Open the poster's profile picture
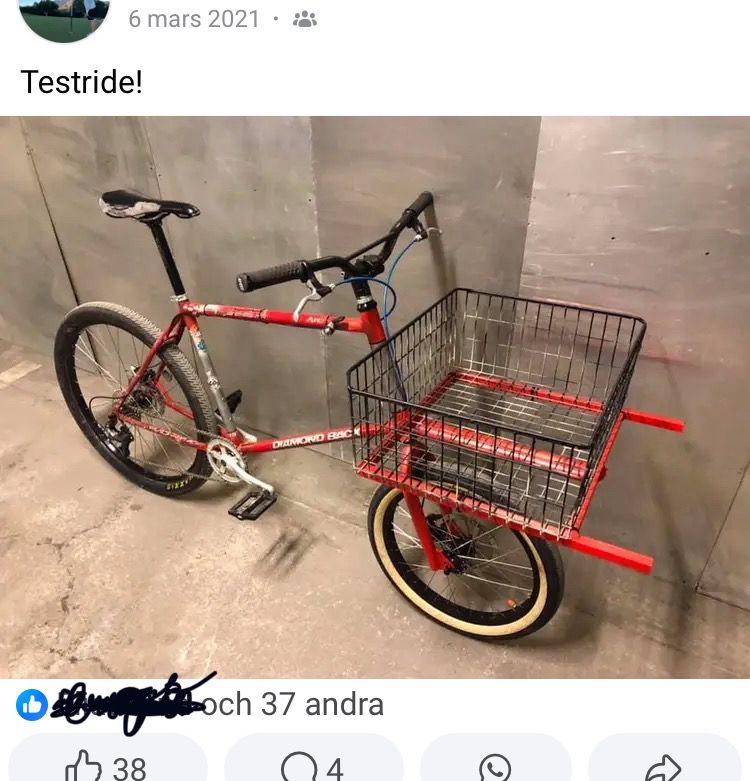The image size is (750, 781). (64, 17)
